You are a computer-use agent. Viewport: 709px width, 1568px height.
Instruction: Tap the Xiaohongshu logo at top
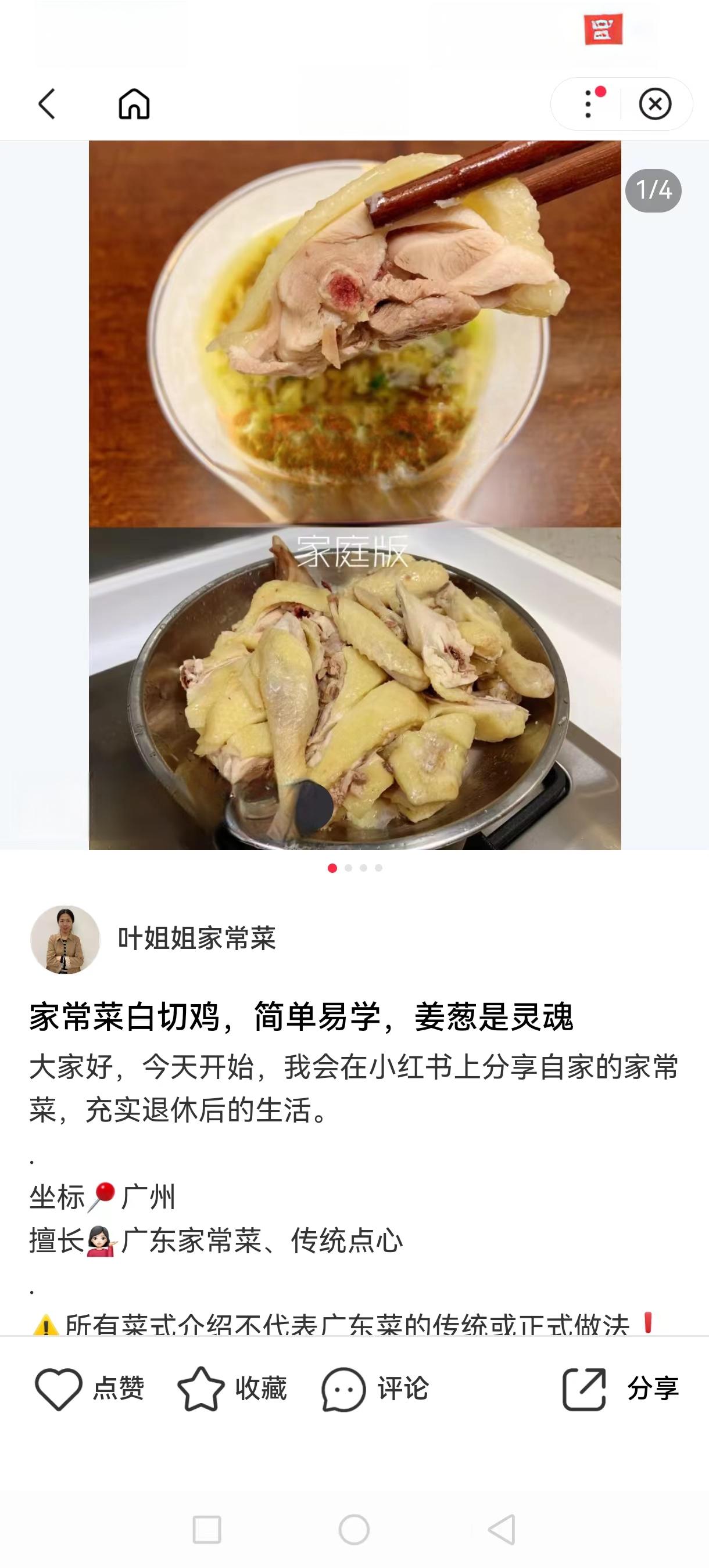604,29
